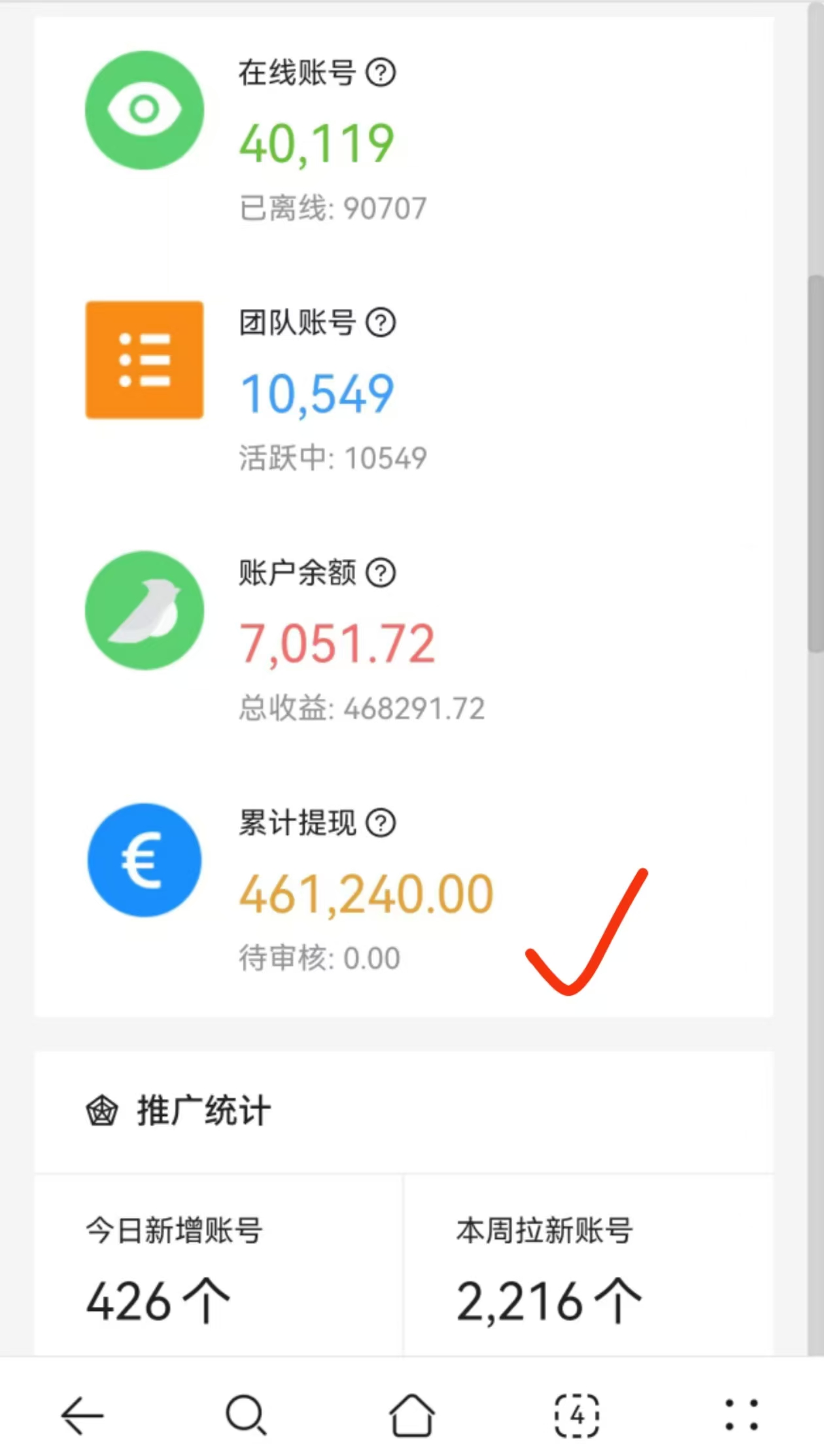This screenshot has width=824, height=1456.
Task: Tap the question mark beside 累计提现
Action: pos(381,822)
